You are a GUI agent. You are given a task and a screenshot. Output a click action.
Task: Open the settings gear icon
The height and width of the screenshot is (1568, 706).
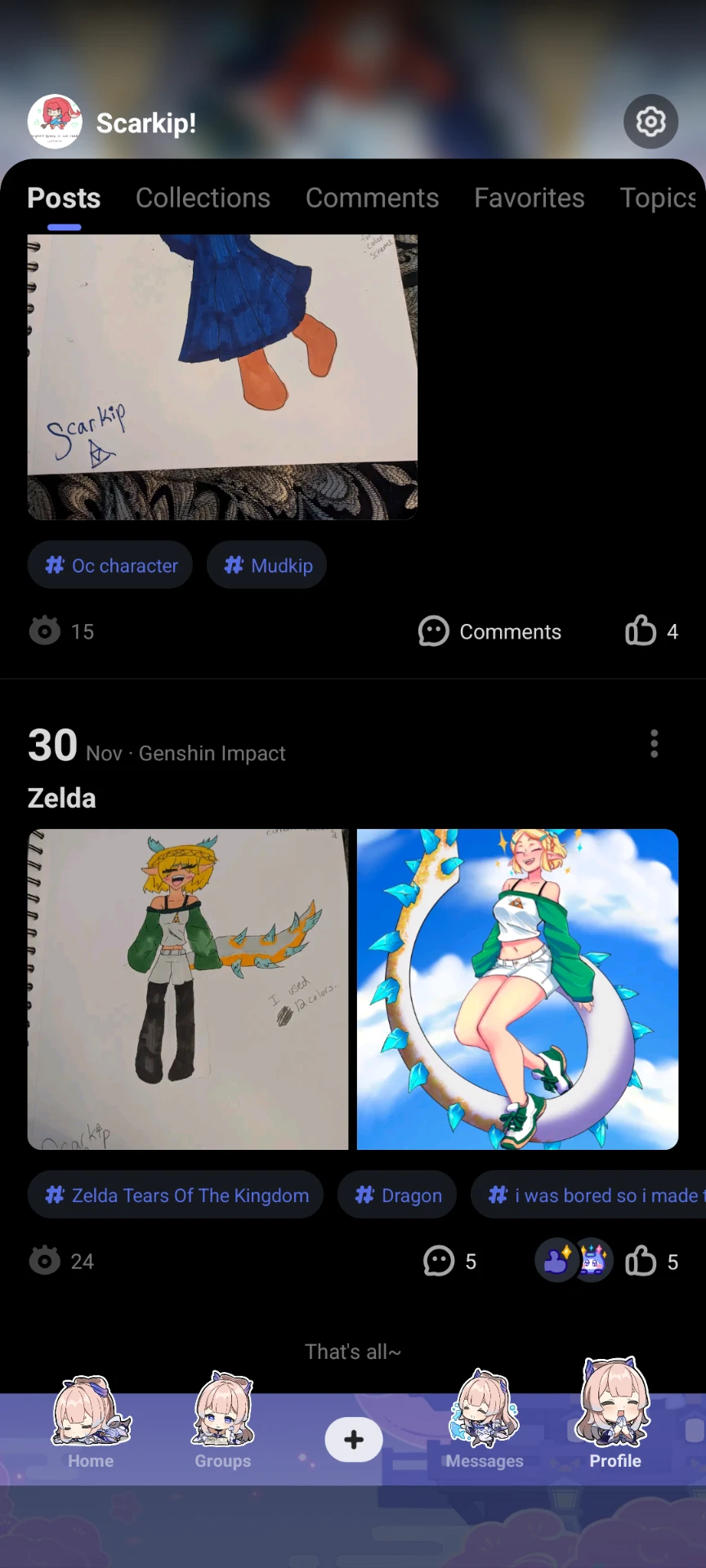tap(650, 122)
